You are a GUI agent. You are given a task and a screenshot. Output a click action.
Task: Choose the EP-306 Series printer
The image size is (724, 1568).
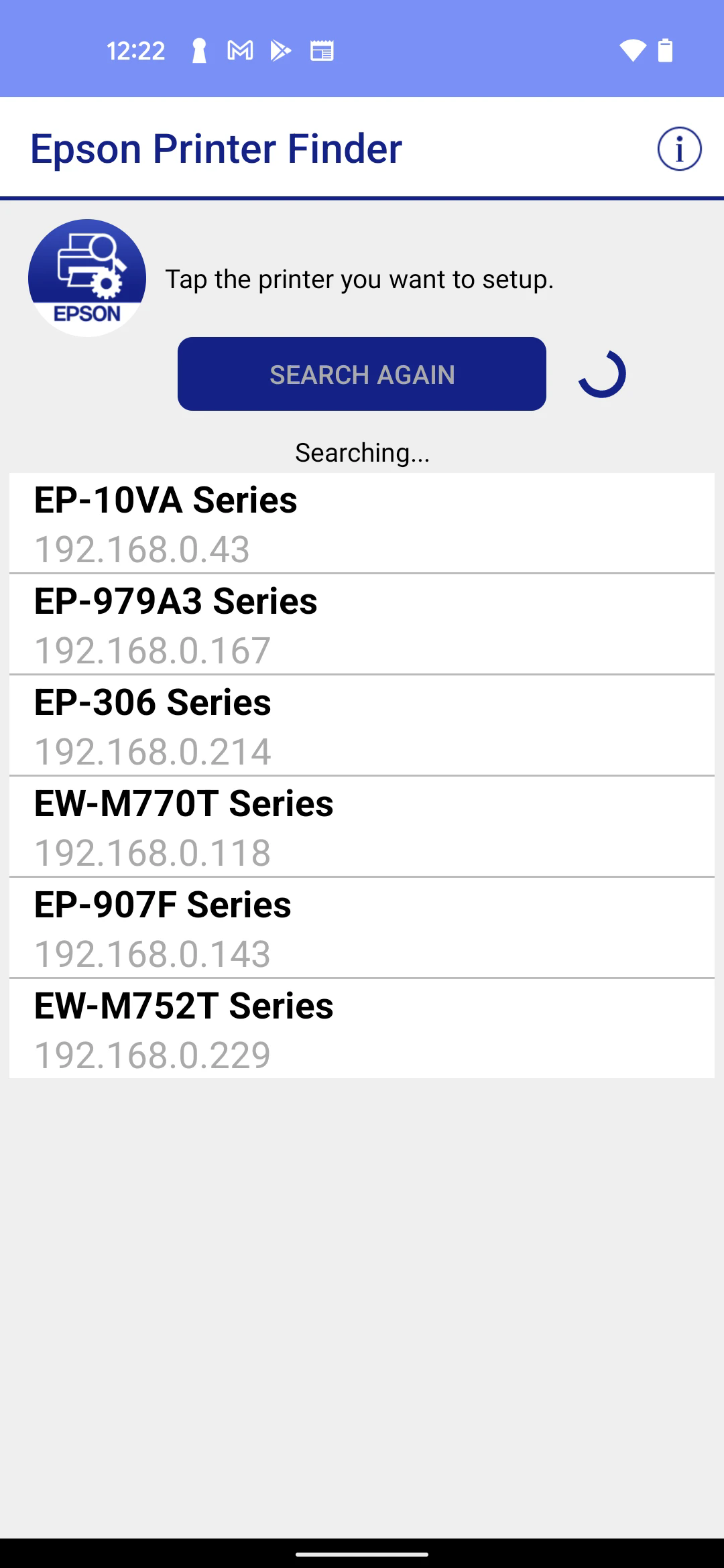(x=362, y=726)
